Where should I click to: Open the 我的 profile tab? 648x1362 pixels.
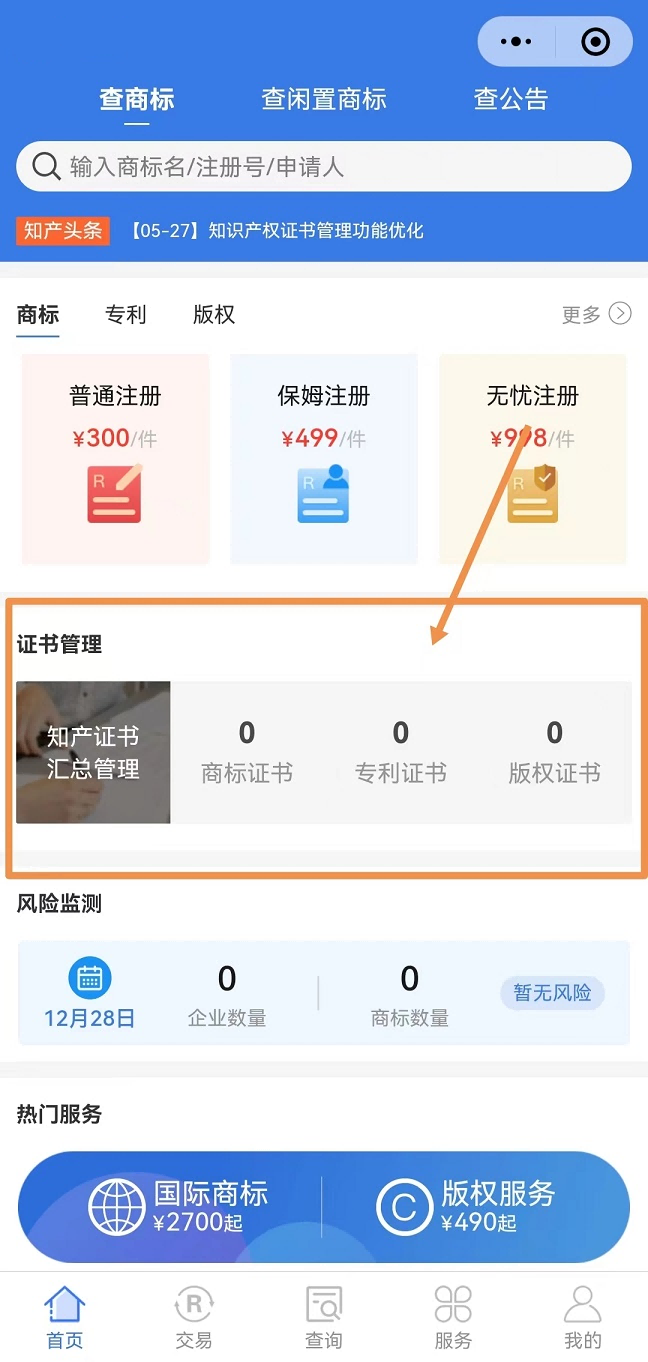[582, 1319]
